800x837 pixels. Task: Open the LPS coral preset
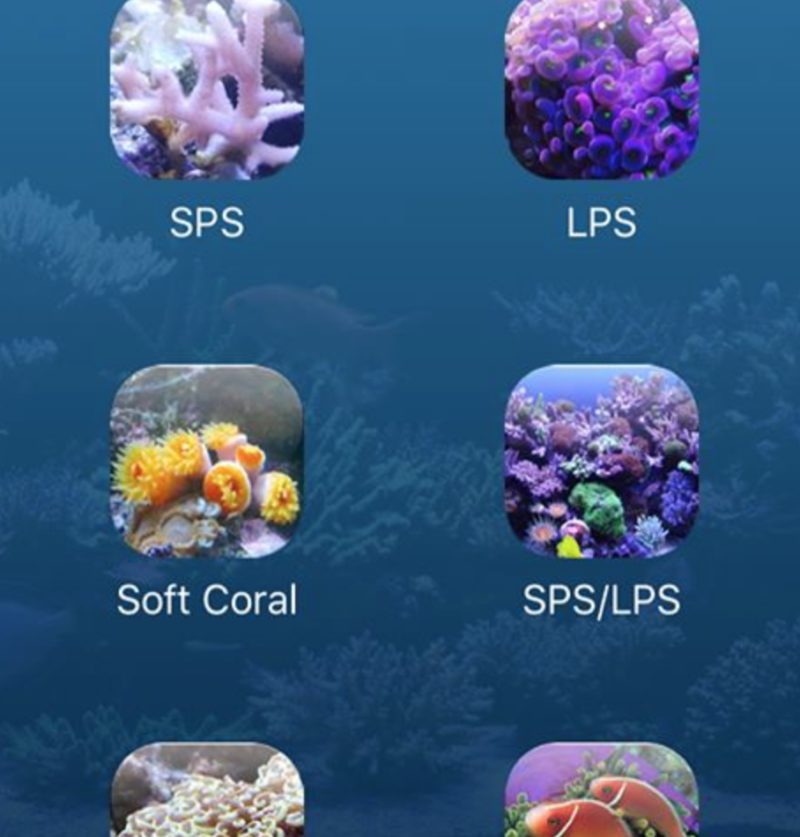[x=601, y=88]
